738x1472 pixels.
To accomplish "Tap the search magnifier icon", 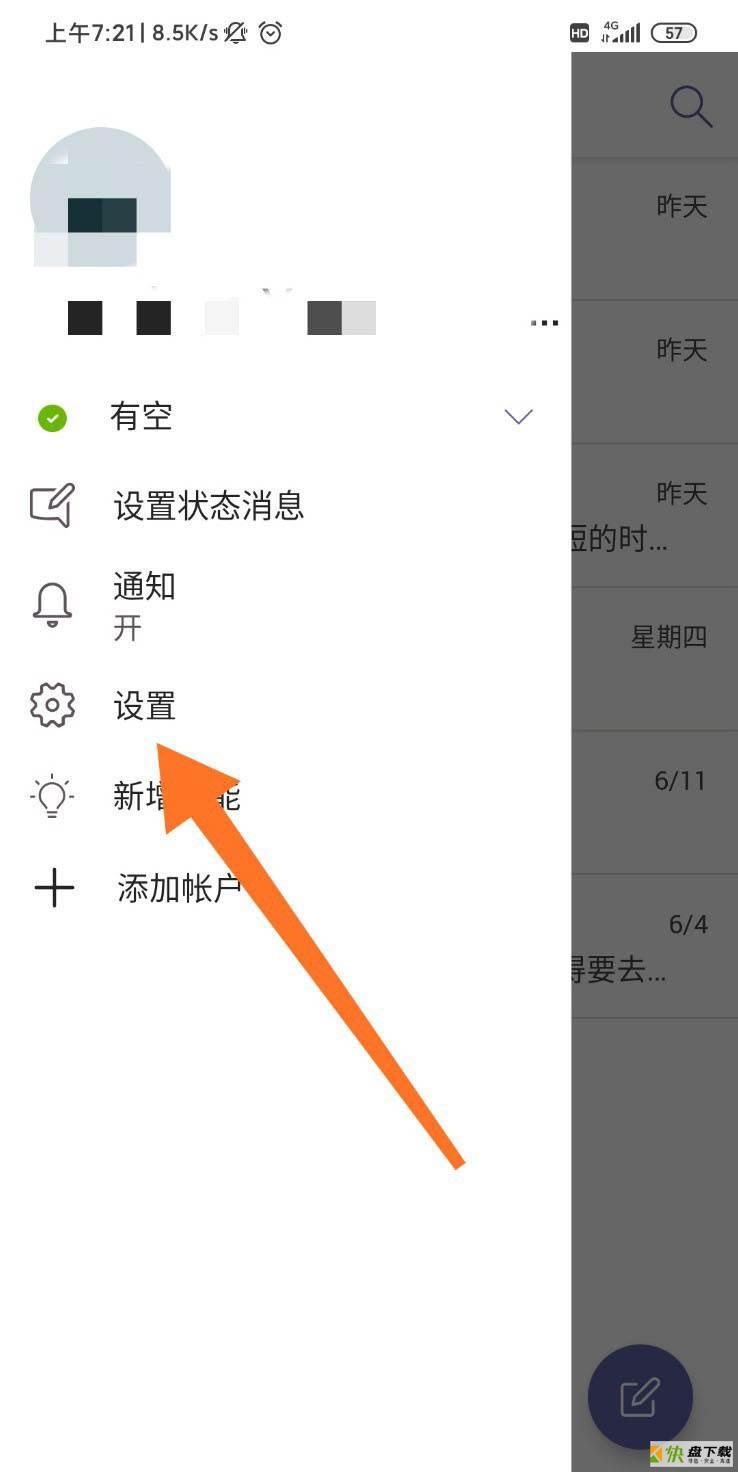I will click(690, 106).
